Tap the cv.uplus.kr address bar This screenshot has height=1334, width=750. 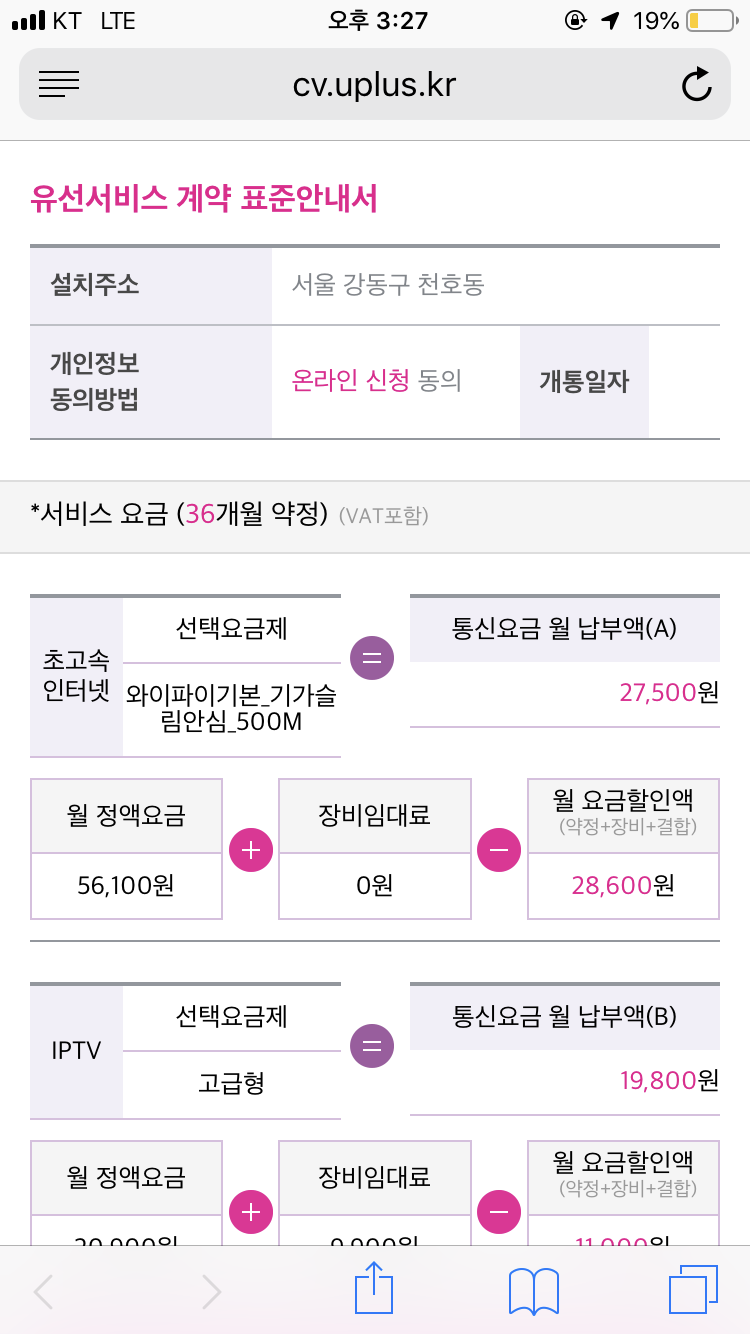point(374,85)
